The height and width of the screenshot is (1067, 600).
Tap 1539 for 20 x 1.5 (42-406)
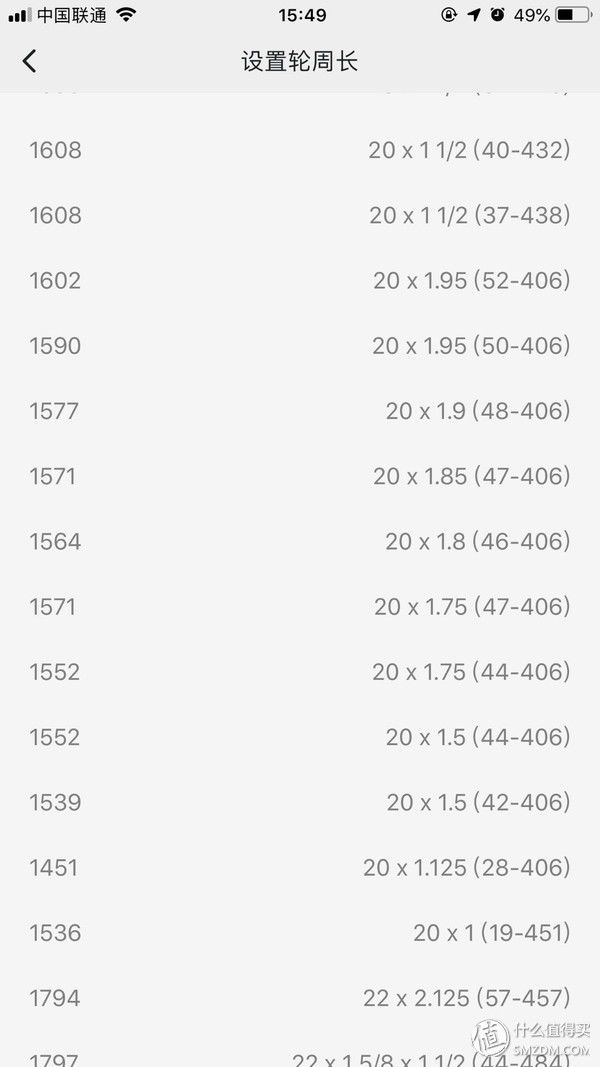coord(300,802)
